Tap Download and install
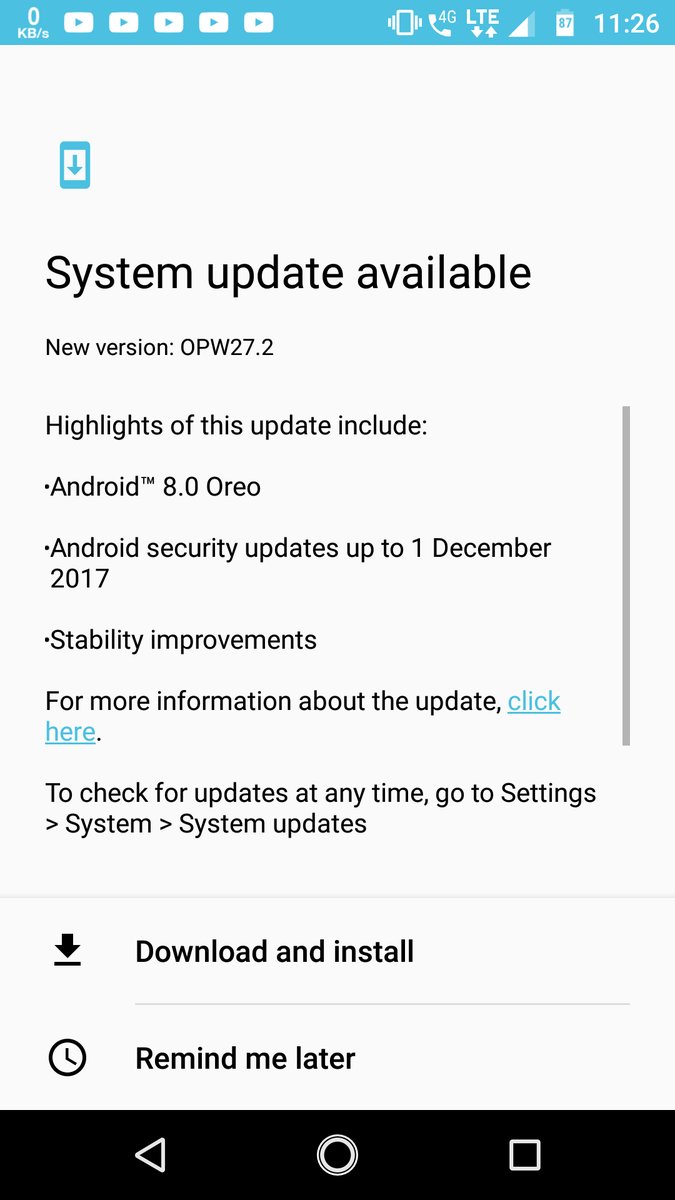Image resolution: width=675 pixels, height=1200 pixels. point(337,951)
